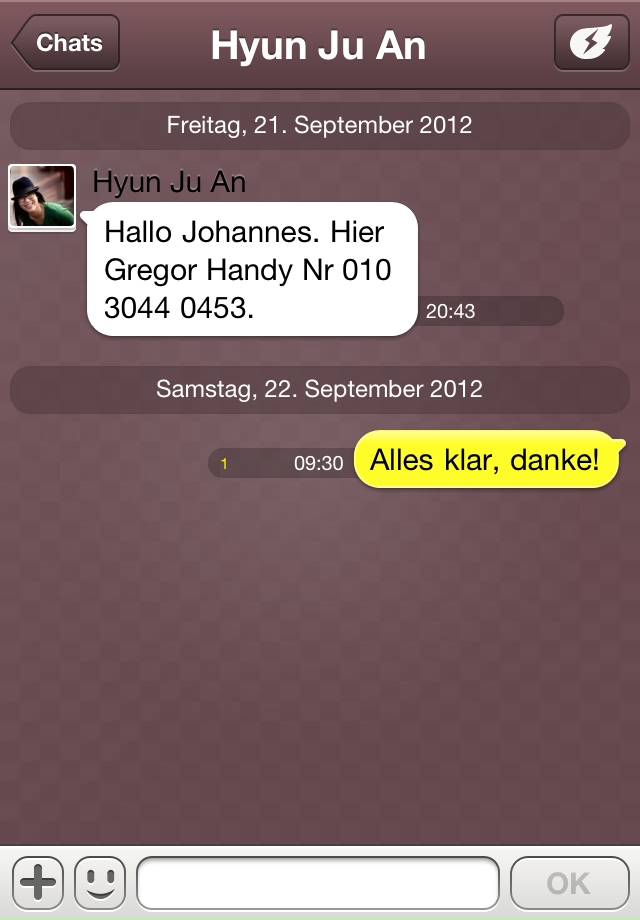Focus the message text field
This screenshot has width=640, height=920.
pyautogui.click(x=318, y=882)
